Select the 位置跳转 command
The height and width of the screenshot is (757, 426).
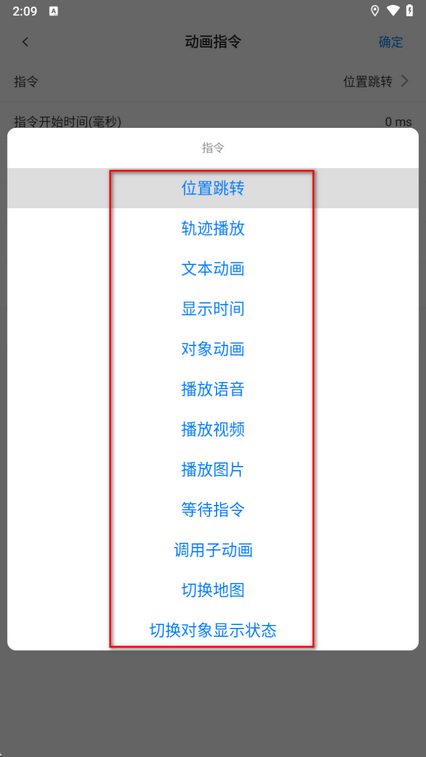point(213,188)
